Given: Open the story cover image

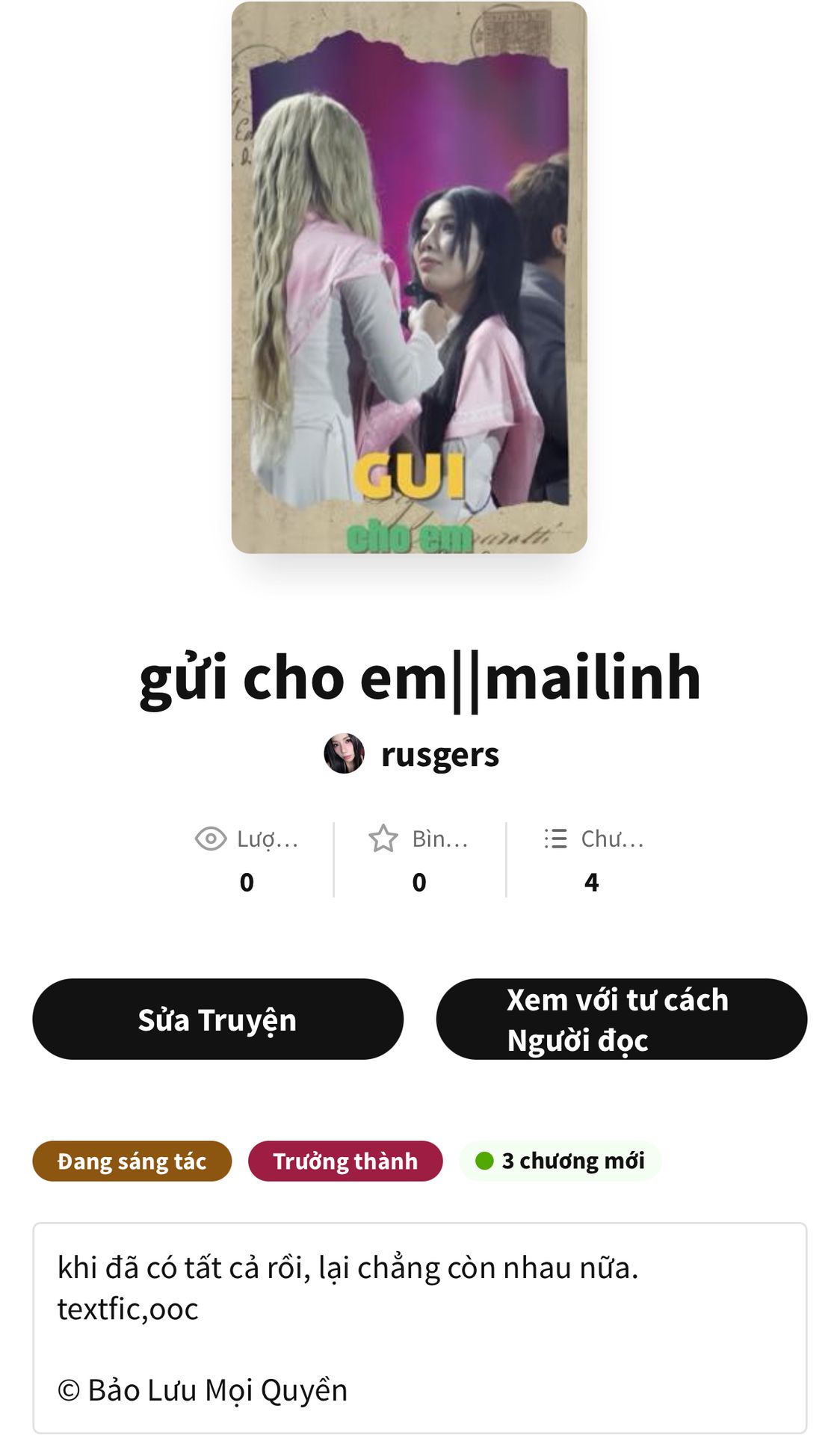Looking at the screenshot, I should [x=410, y=277].
